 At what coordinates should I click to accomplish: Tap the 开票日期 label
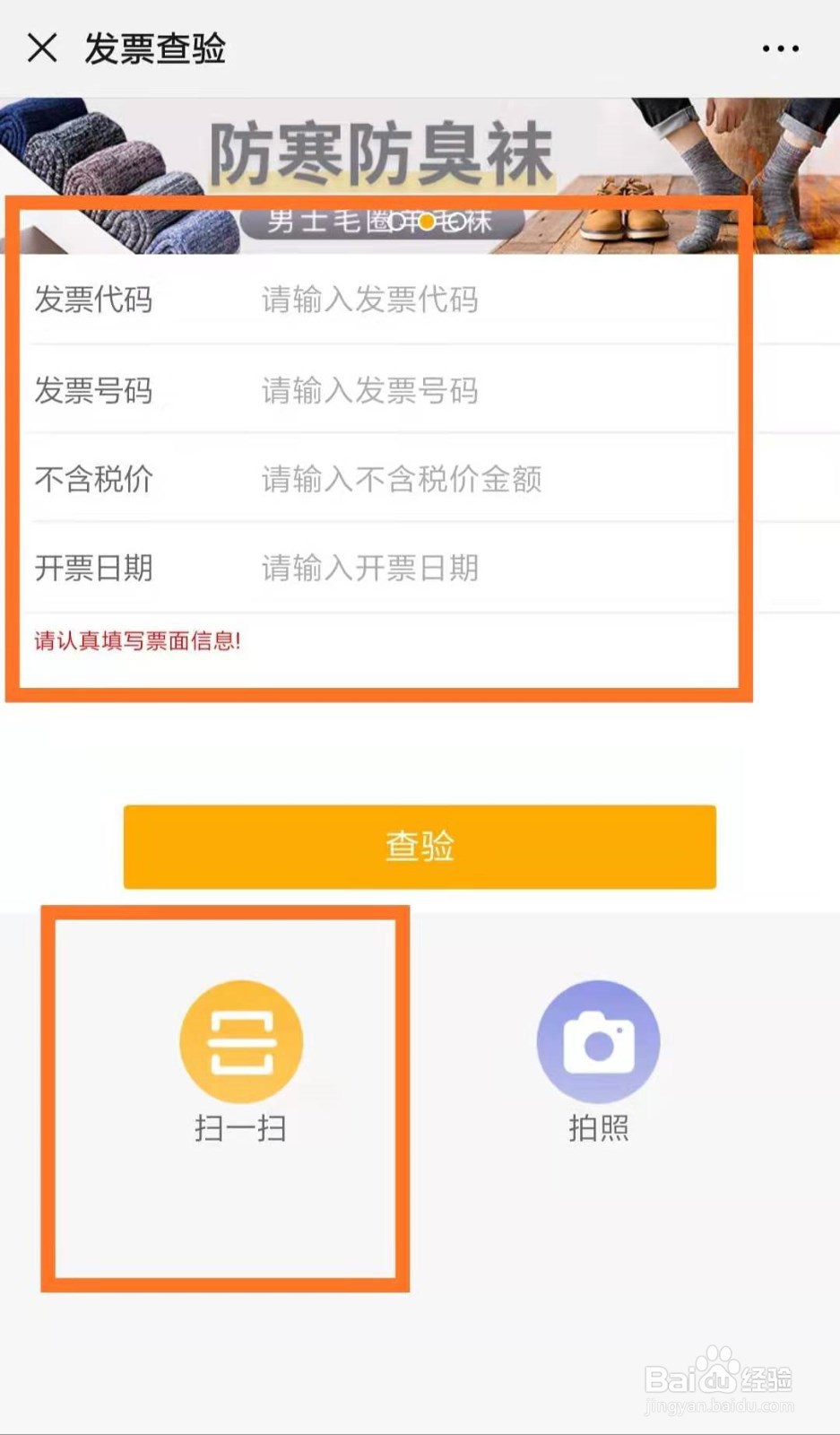(94, 568)
